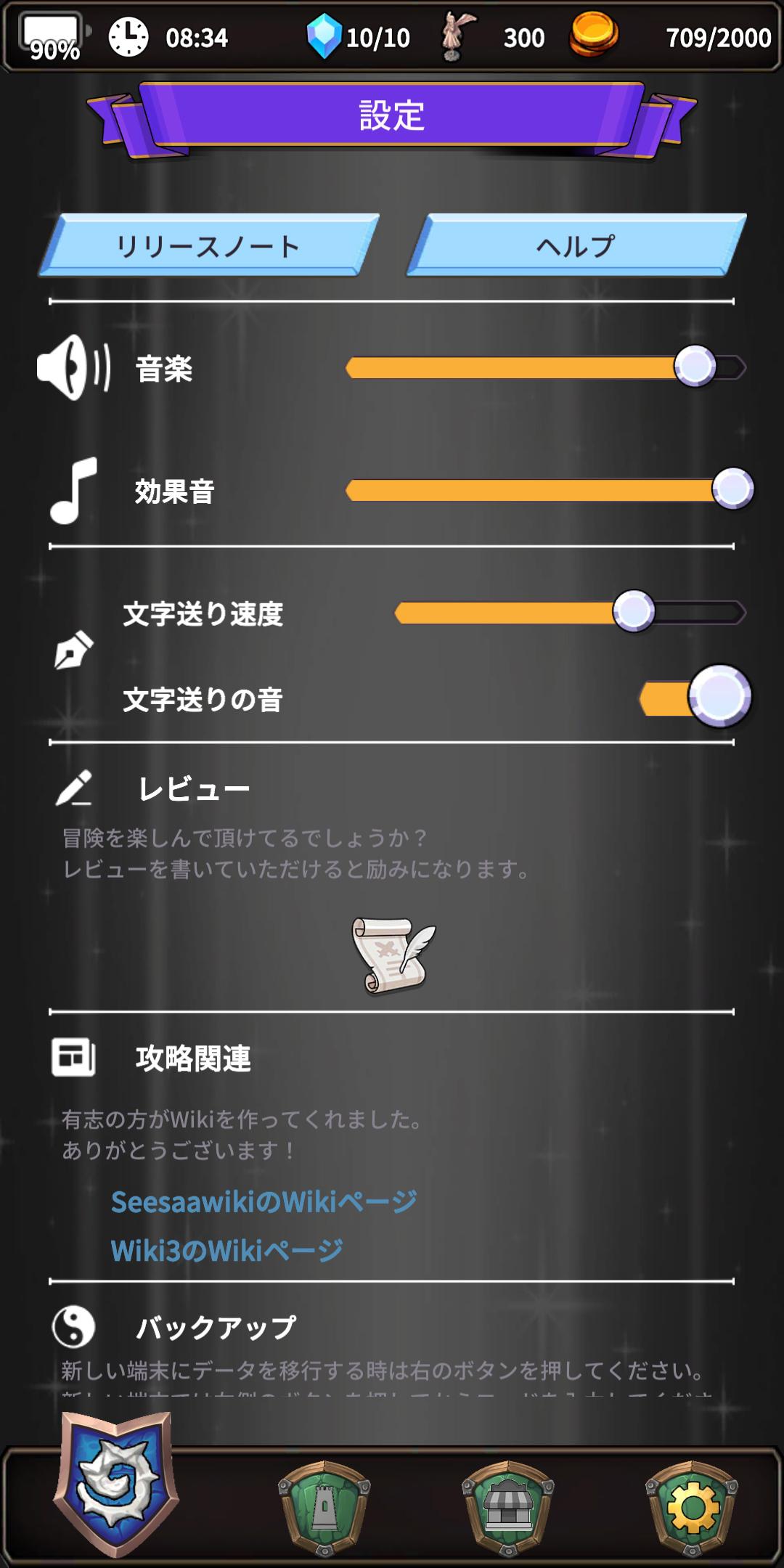
Task: Tap the review scroll and quill icon
Action: click(393, 955)
